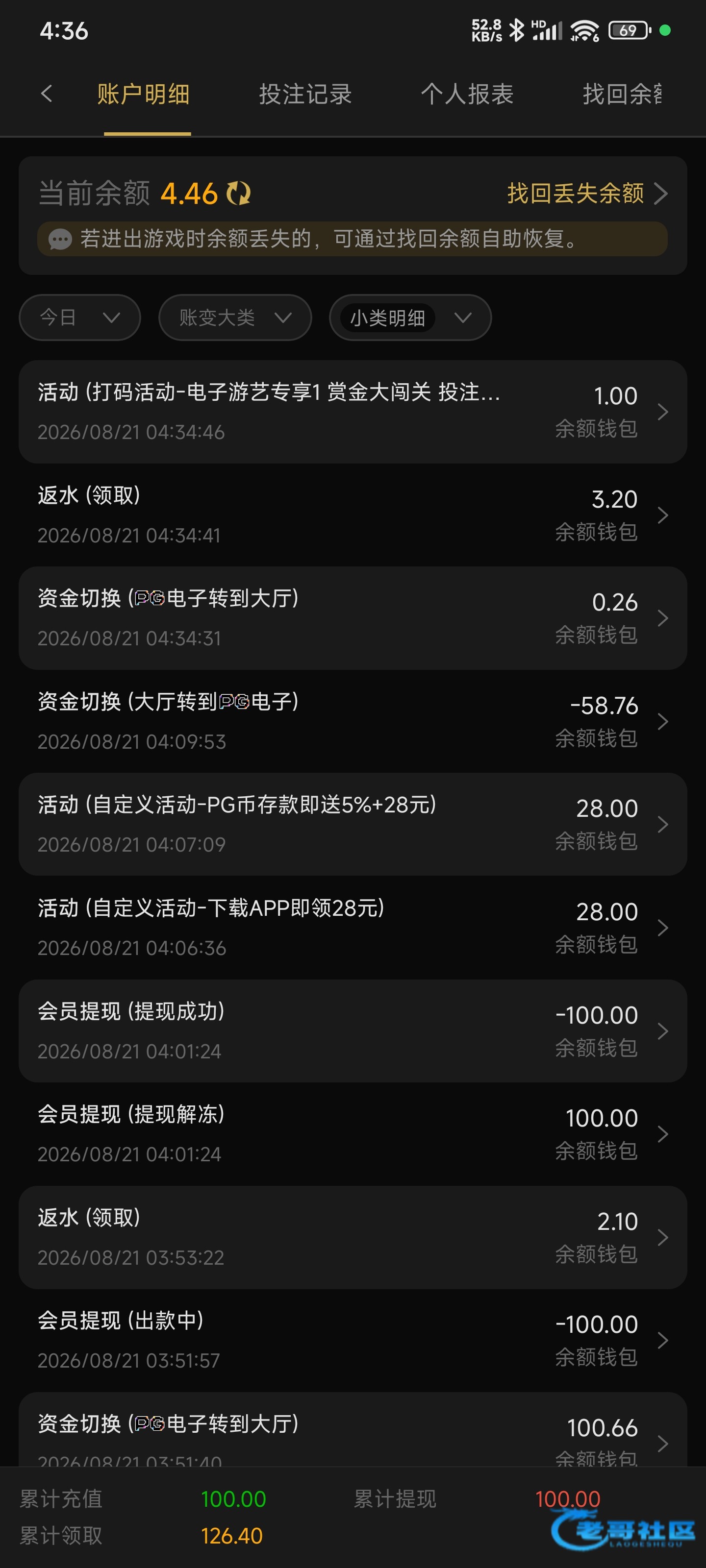Expand the 小类明细 filter dropdown

click(x=410, y=318)
